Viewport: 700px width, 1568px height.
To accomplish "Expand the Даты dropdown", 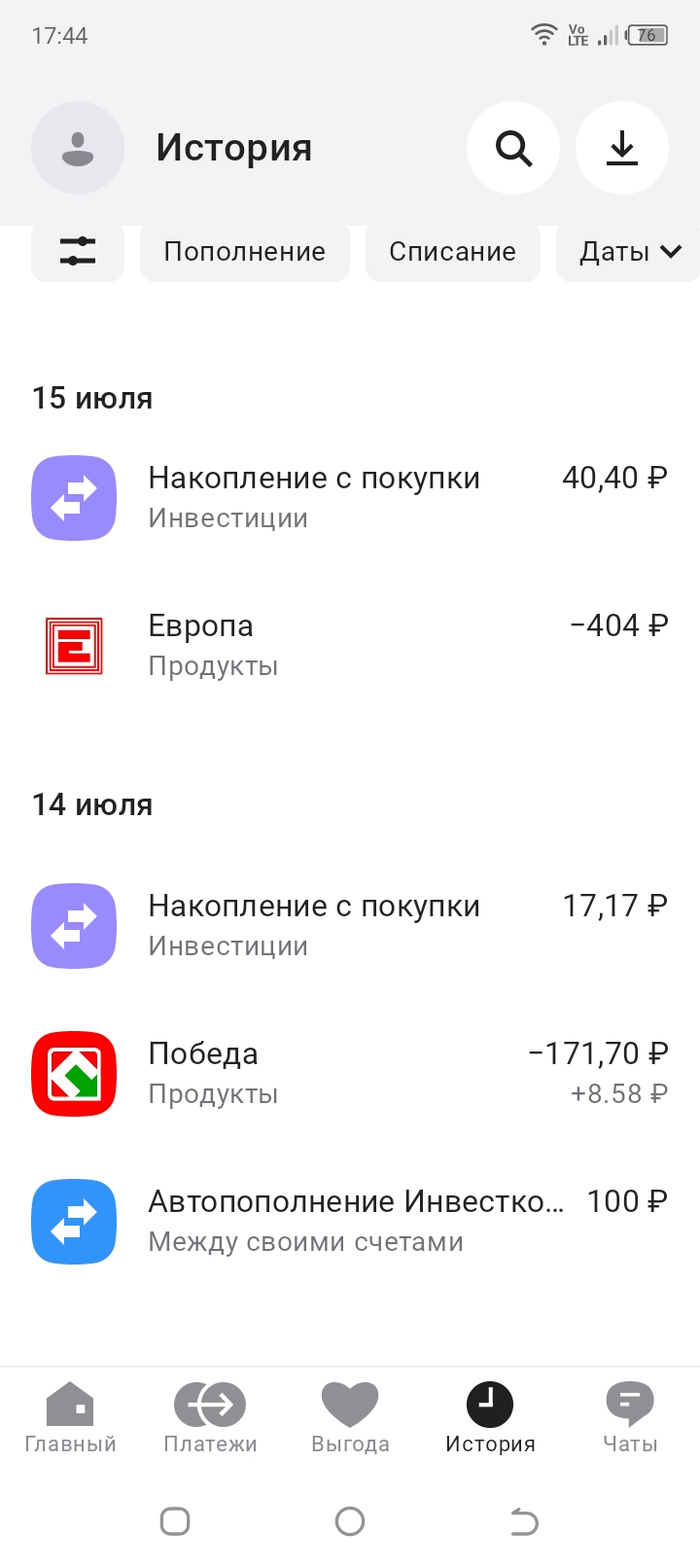I will (628, 252).
